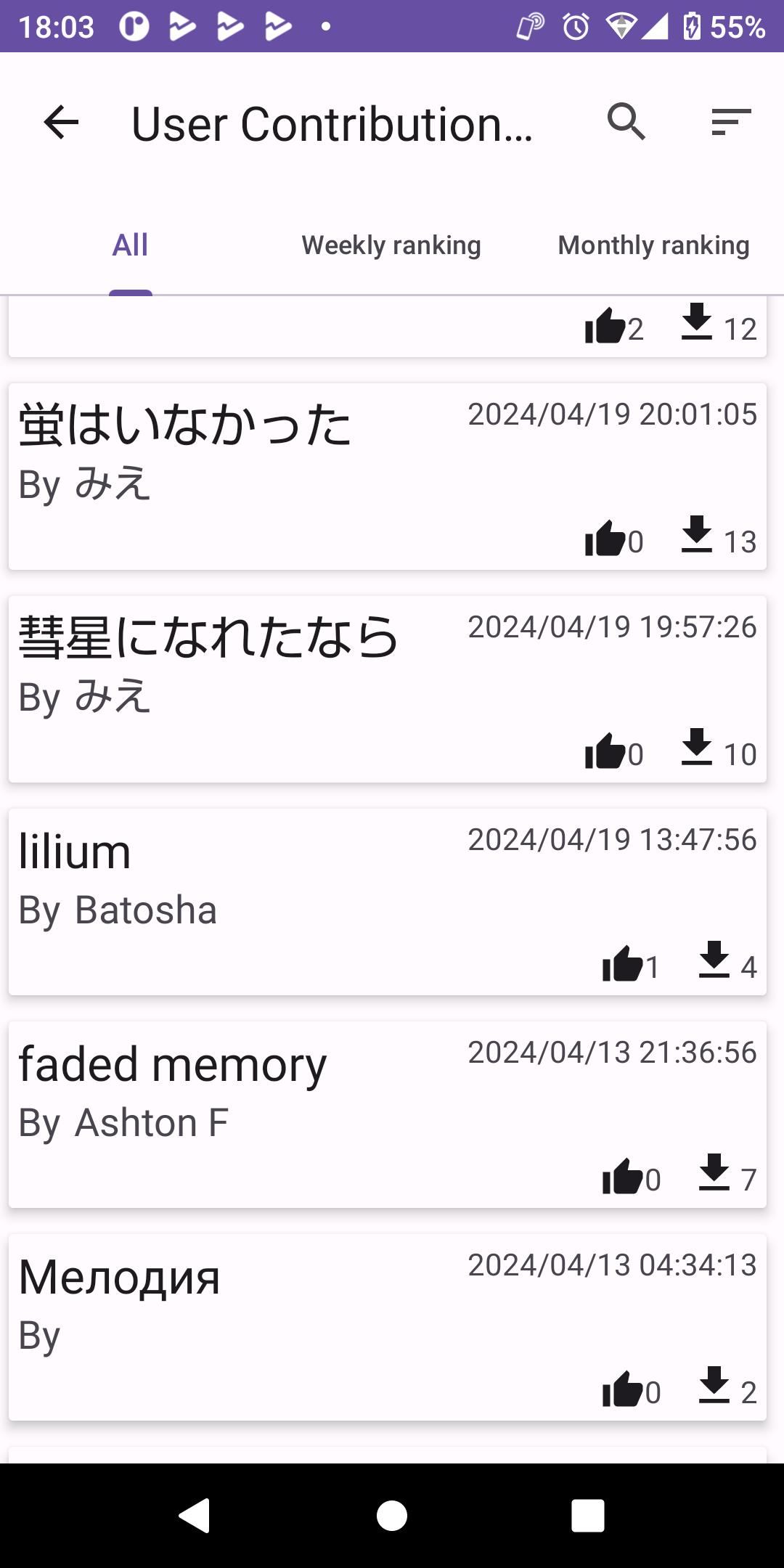Switch to the Monthly ranking tab
Screen dimensions: 784x1568
pos(653,245)
